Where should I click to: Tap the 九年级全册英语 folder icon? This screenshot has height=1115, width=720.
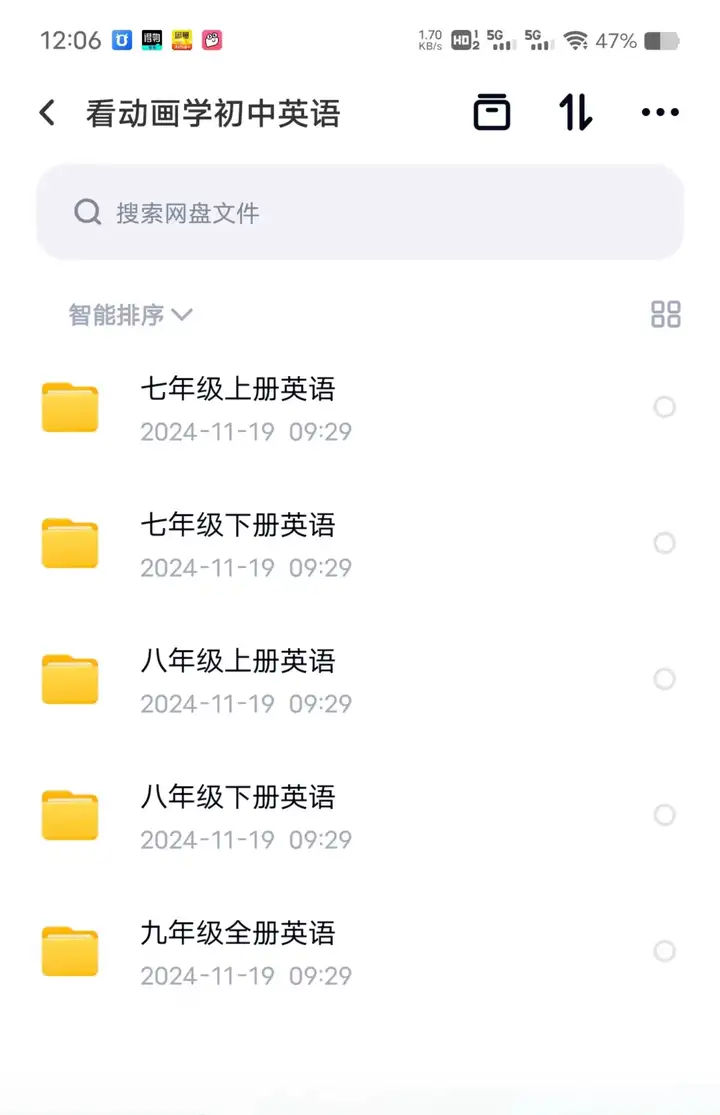click(x=69, y=950)
